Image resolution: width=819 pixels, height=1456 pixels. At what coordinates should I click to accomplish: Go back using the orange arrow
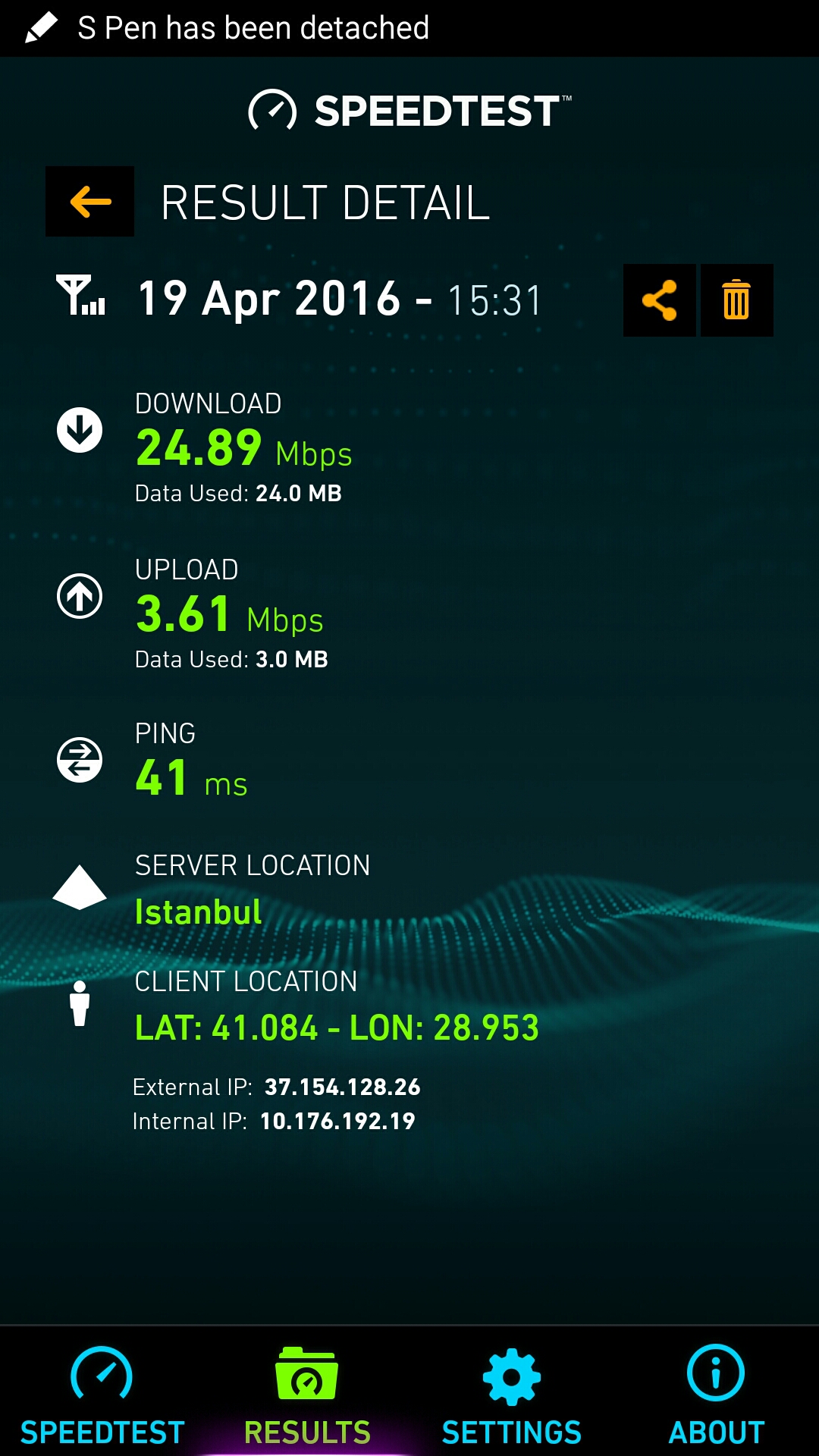click(x=89, y=202)
